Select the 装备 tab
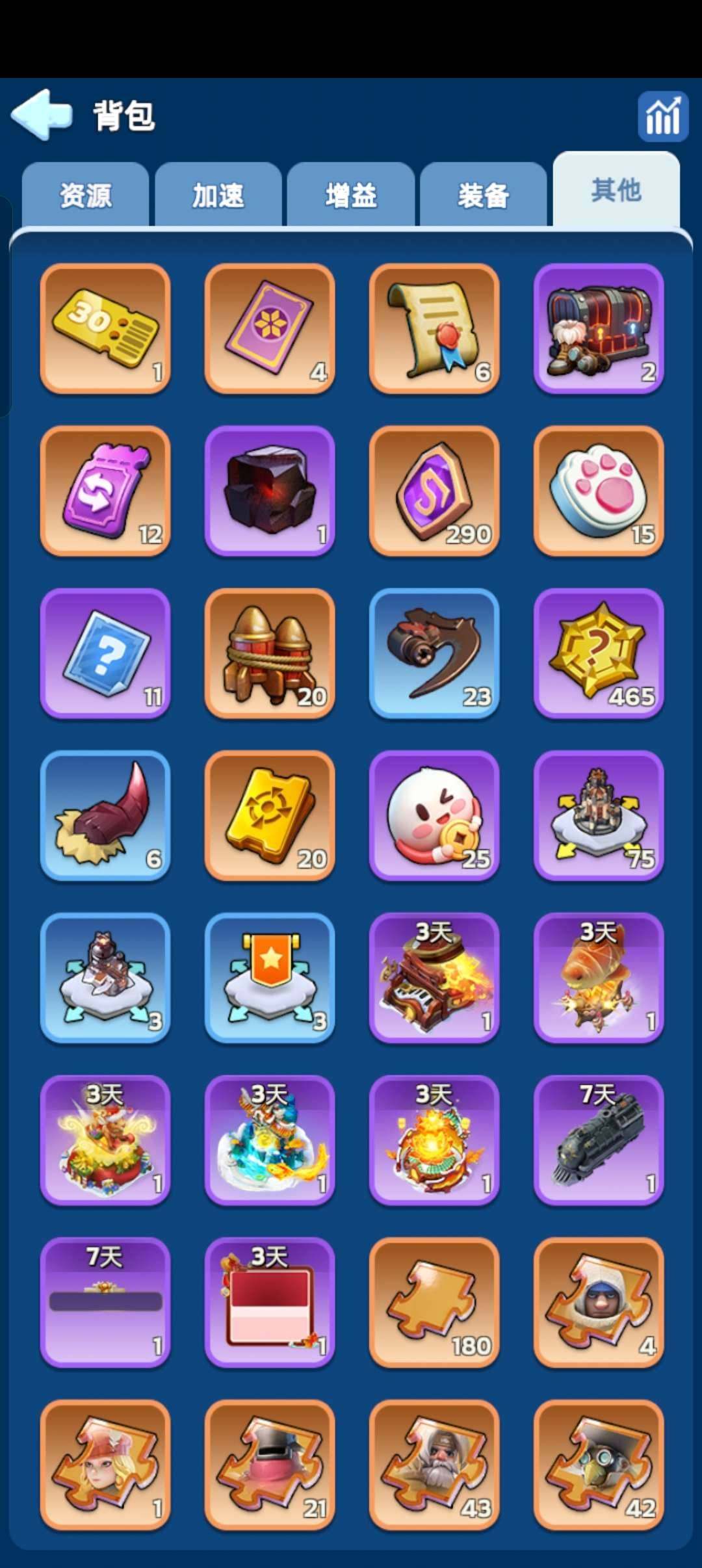The width and height of the screenshot is (702, 1568). pyautogui.click(x=484, y=195)
